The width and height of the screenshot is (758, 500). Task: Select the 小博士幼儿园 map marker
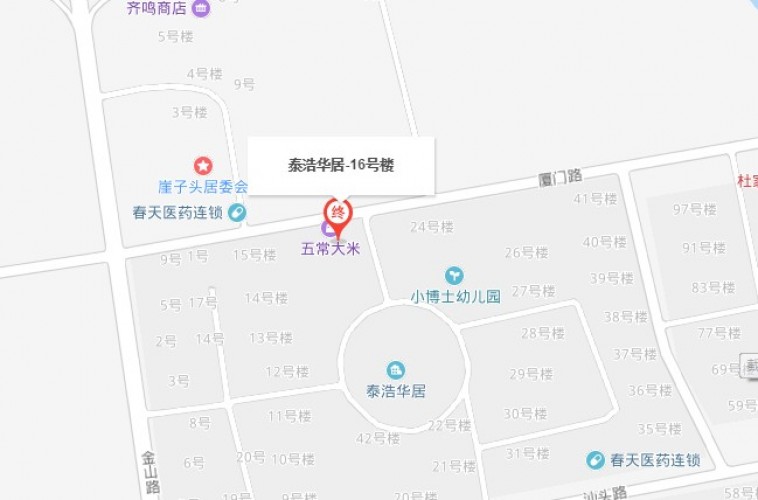click(x=455, y=274)
